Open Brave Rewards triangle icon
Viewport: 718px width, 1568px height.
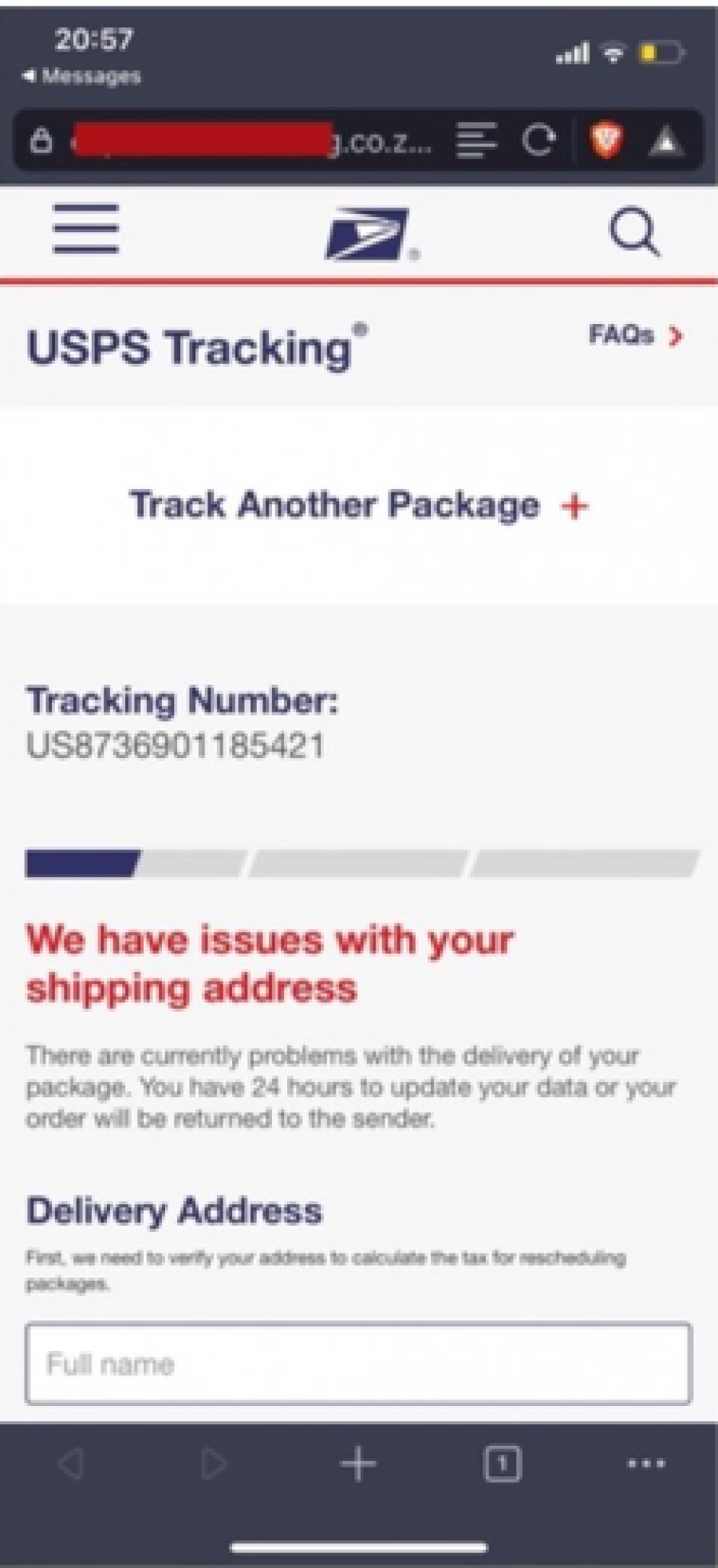pos(666,143)
